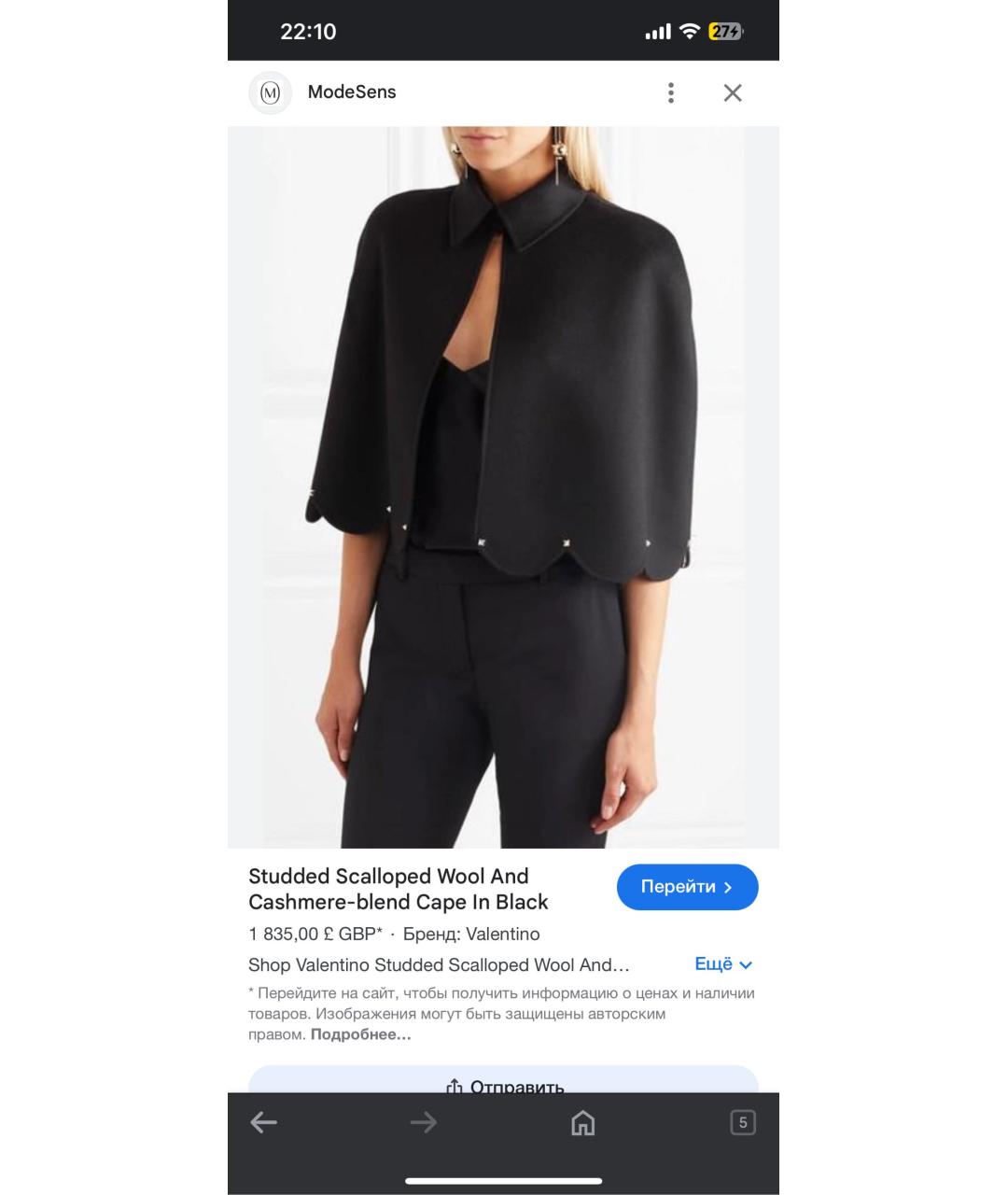Tap the blue Перейти button

[687, 887]
